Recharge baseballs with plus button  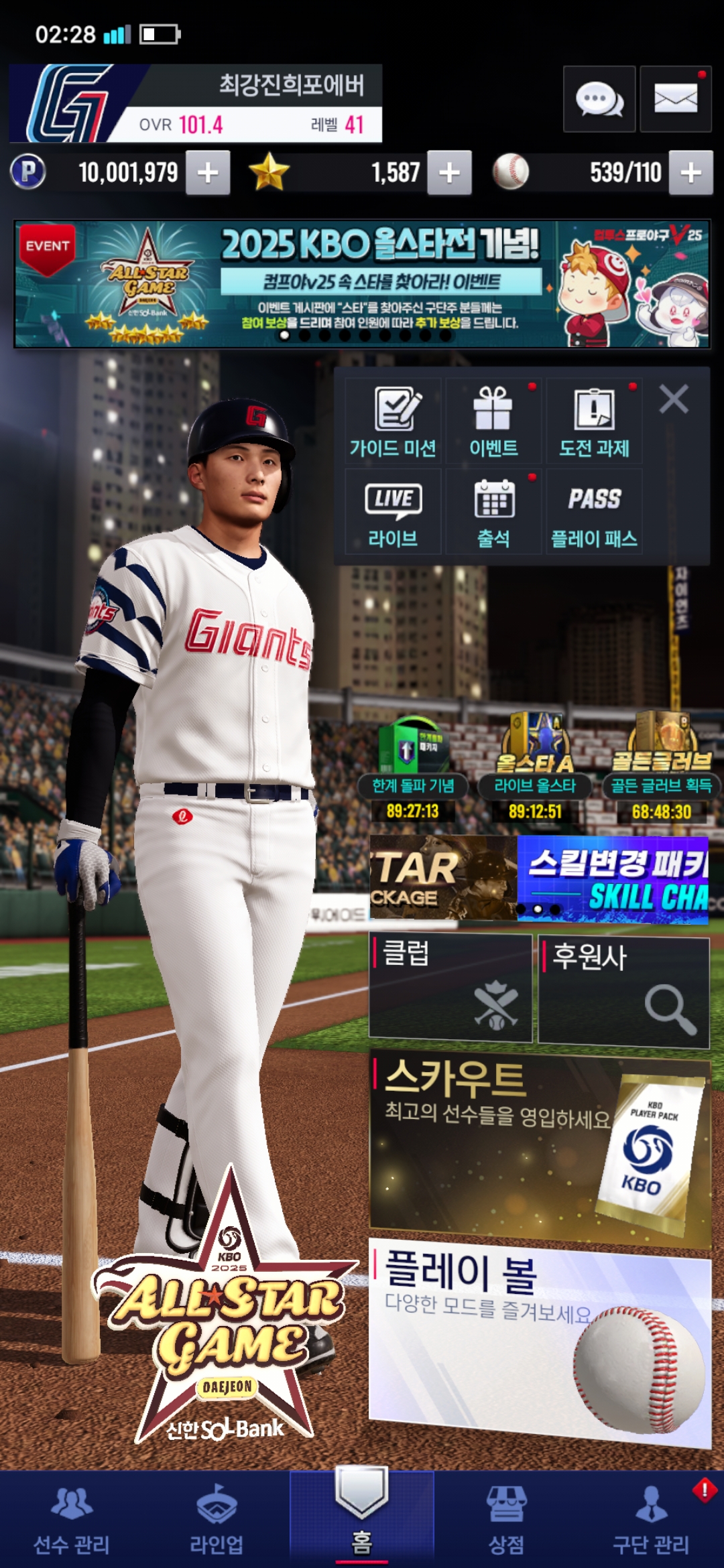[690, 173]
